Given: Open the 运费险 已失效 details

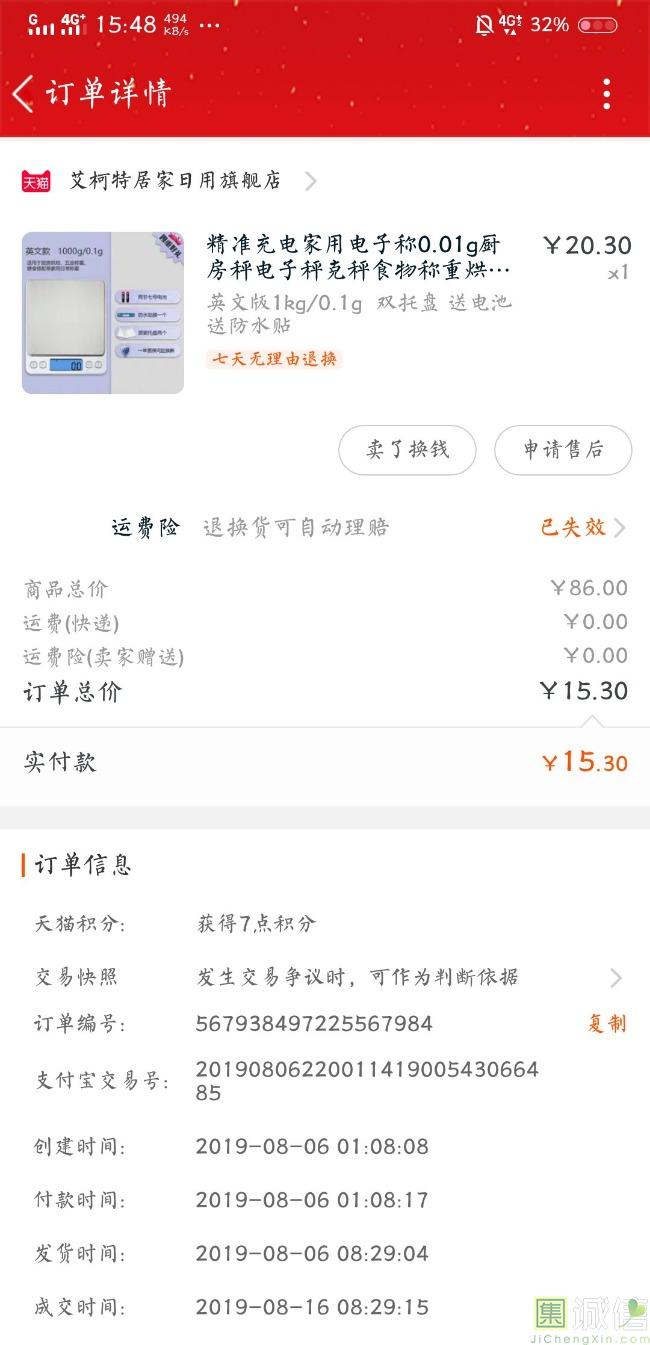Looking at the screenshot, I should [x=582, y=527].
